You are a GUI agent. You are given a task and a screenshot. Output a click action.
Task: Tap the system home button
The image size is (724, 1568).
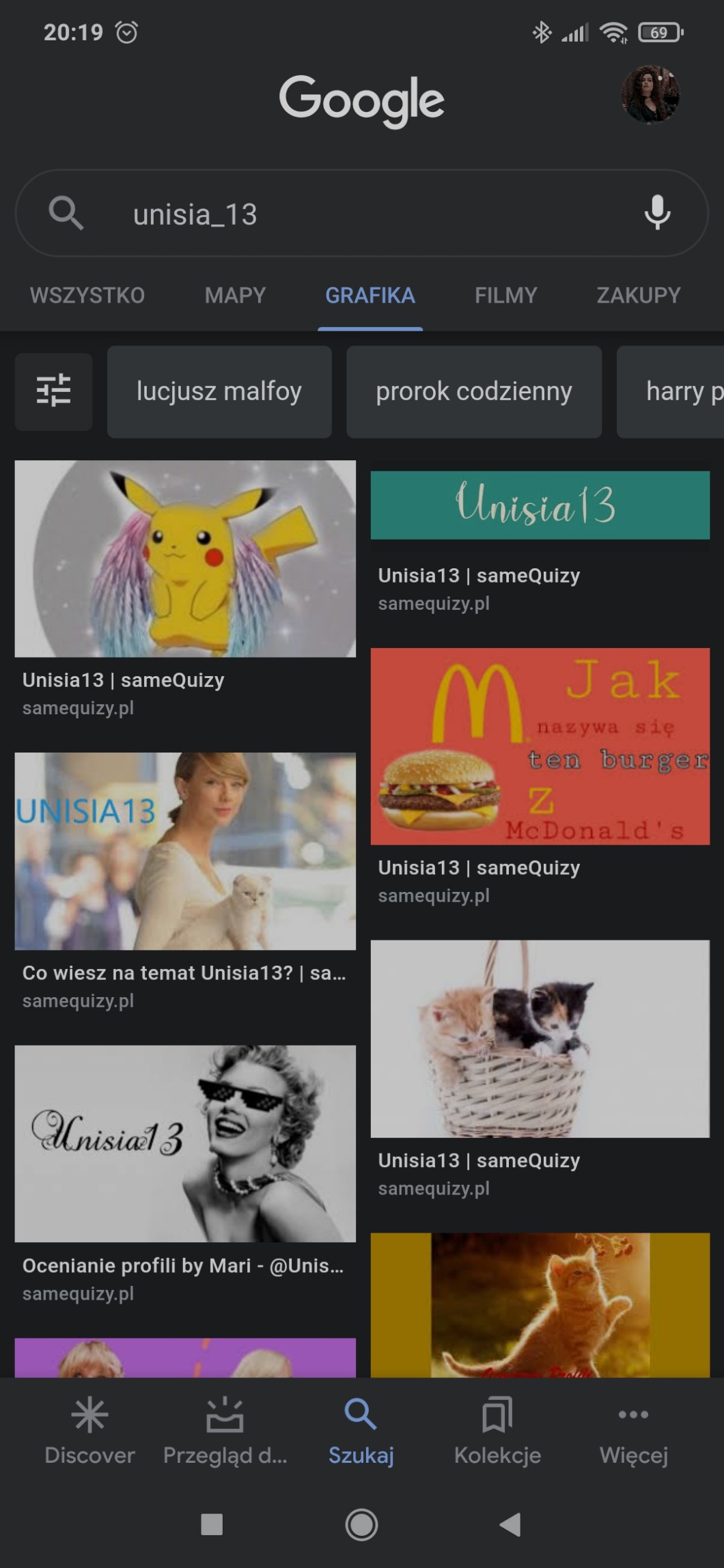point(361,1524)
